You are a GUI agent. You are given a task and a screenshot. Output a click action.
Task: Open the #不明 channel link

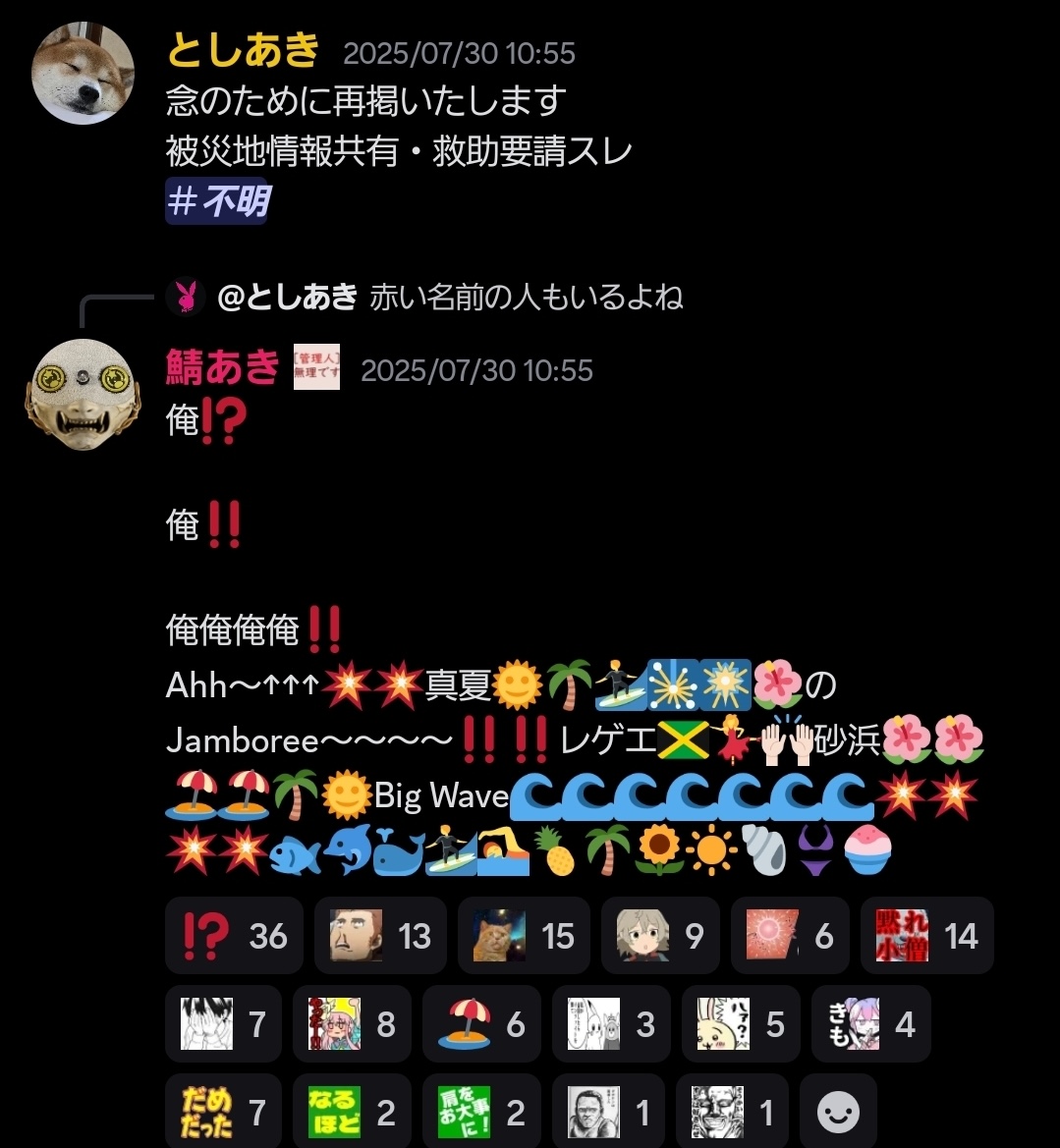point(217,200)
